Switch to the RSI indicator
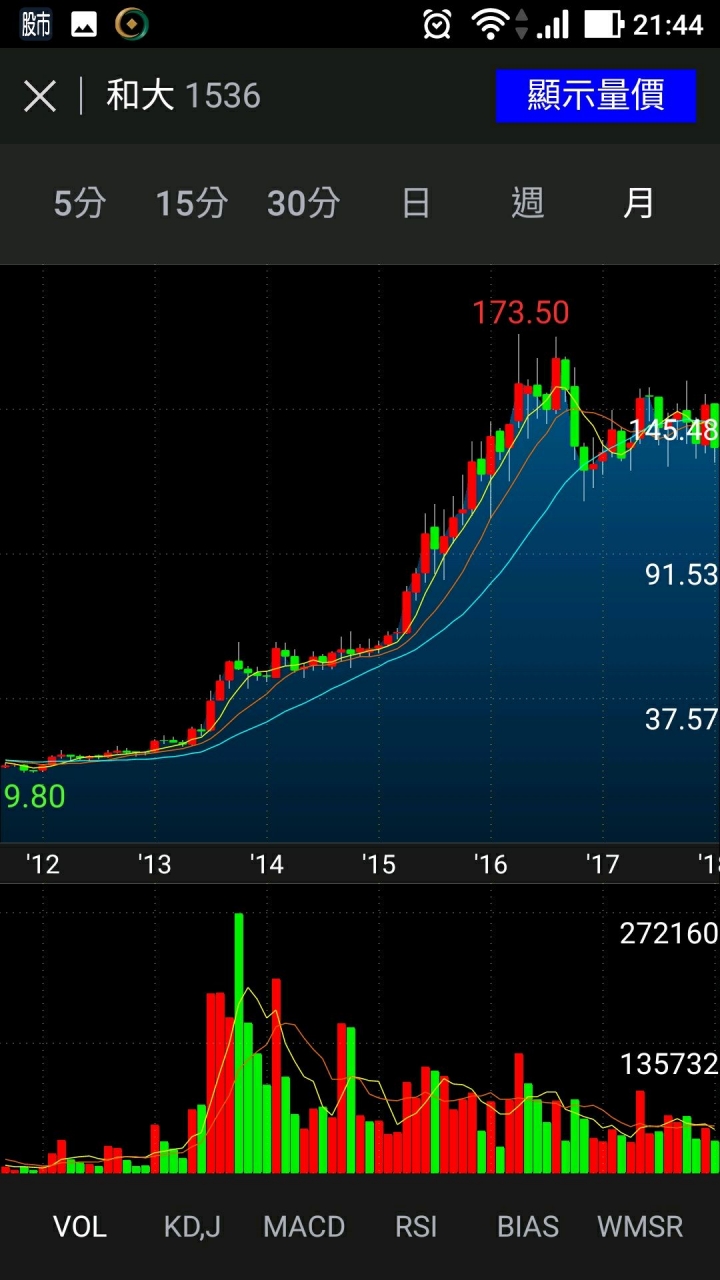 point(415,1226)
